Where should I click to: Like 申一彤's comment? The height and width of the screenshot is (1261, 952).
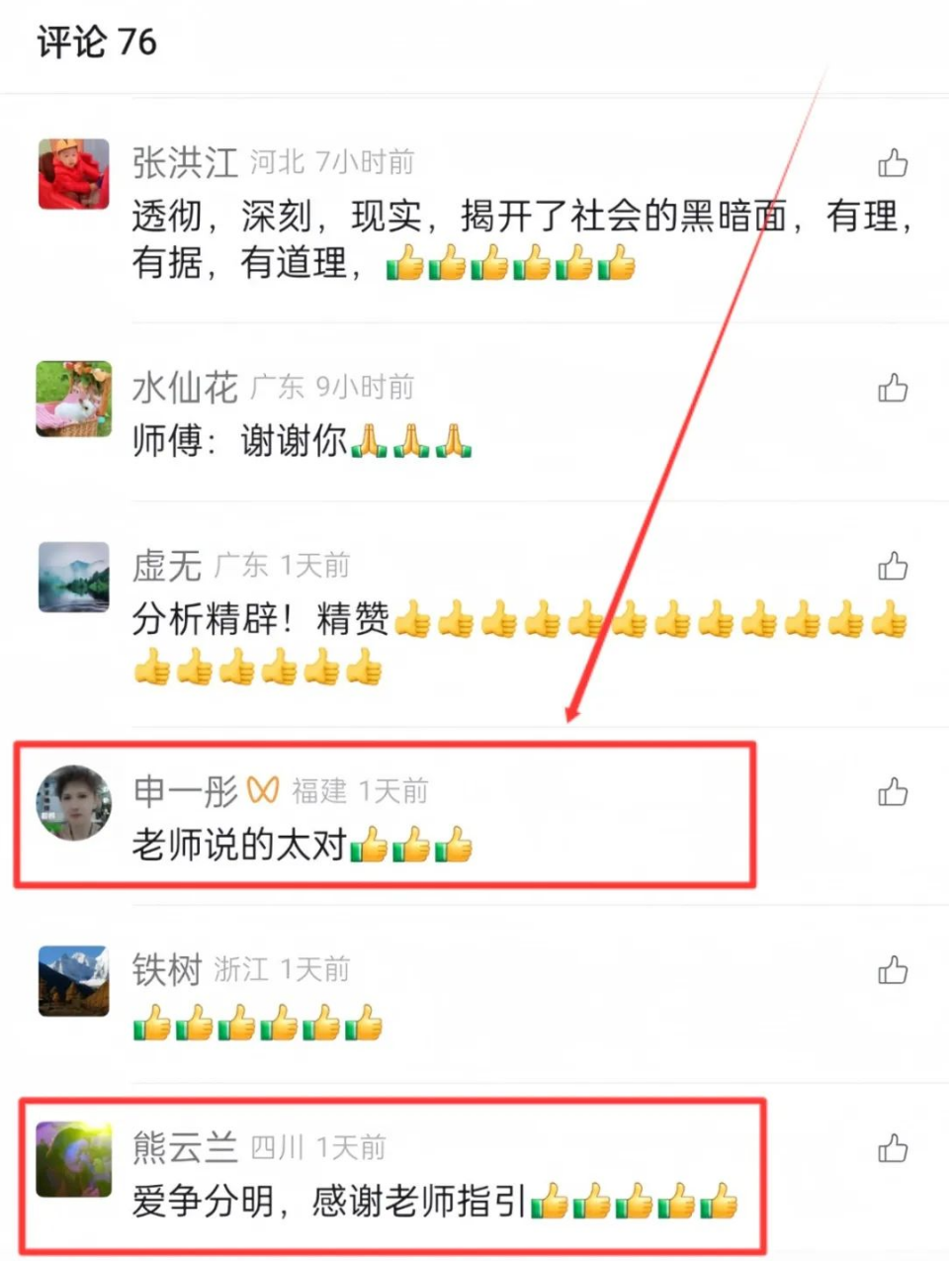pyautogui.click(x=892, y=791)
